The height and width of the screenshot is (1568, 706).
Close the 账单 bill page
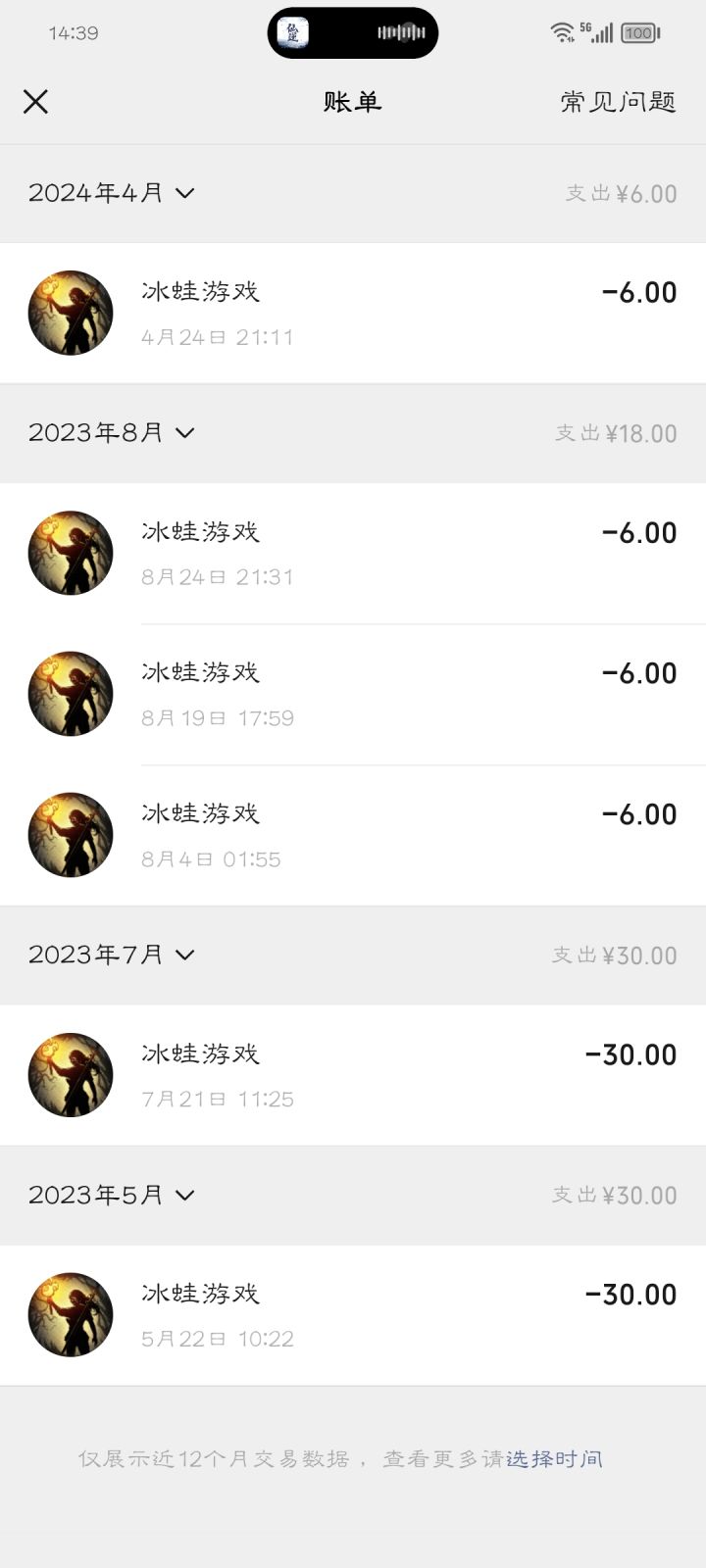pos(35,101)
